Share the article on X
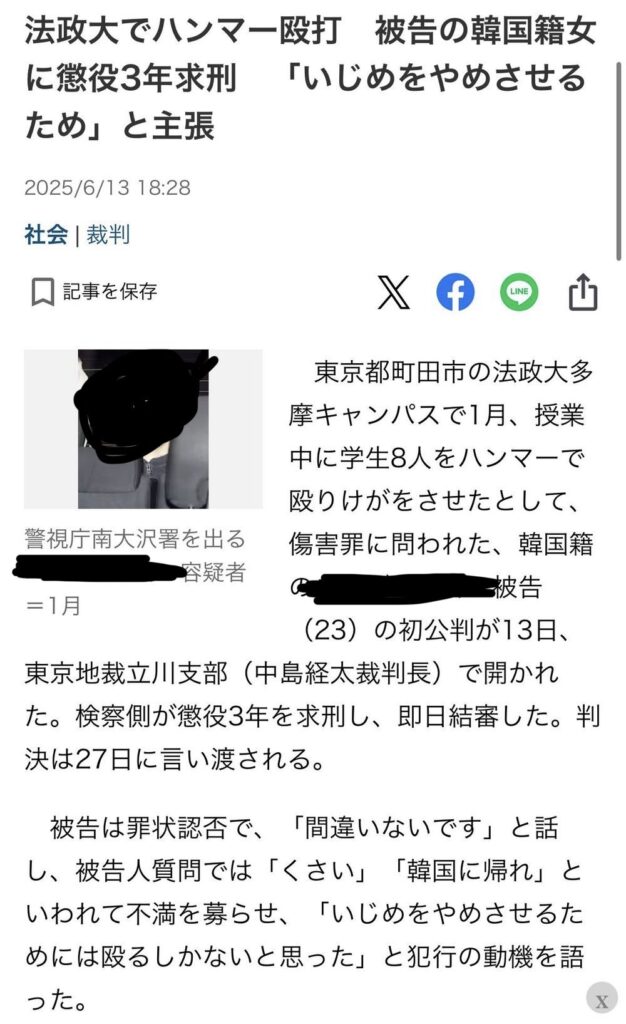The height and width of the screenshot is (1024, 626). coord(394,292)
